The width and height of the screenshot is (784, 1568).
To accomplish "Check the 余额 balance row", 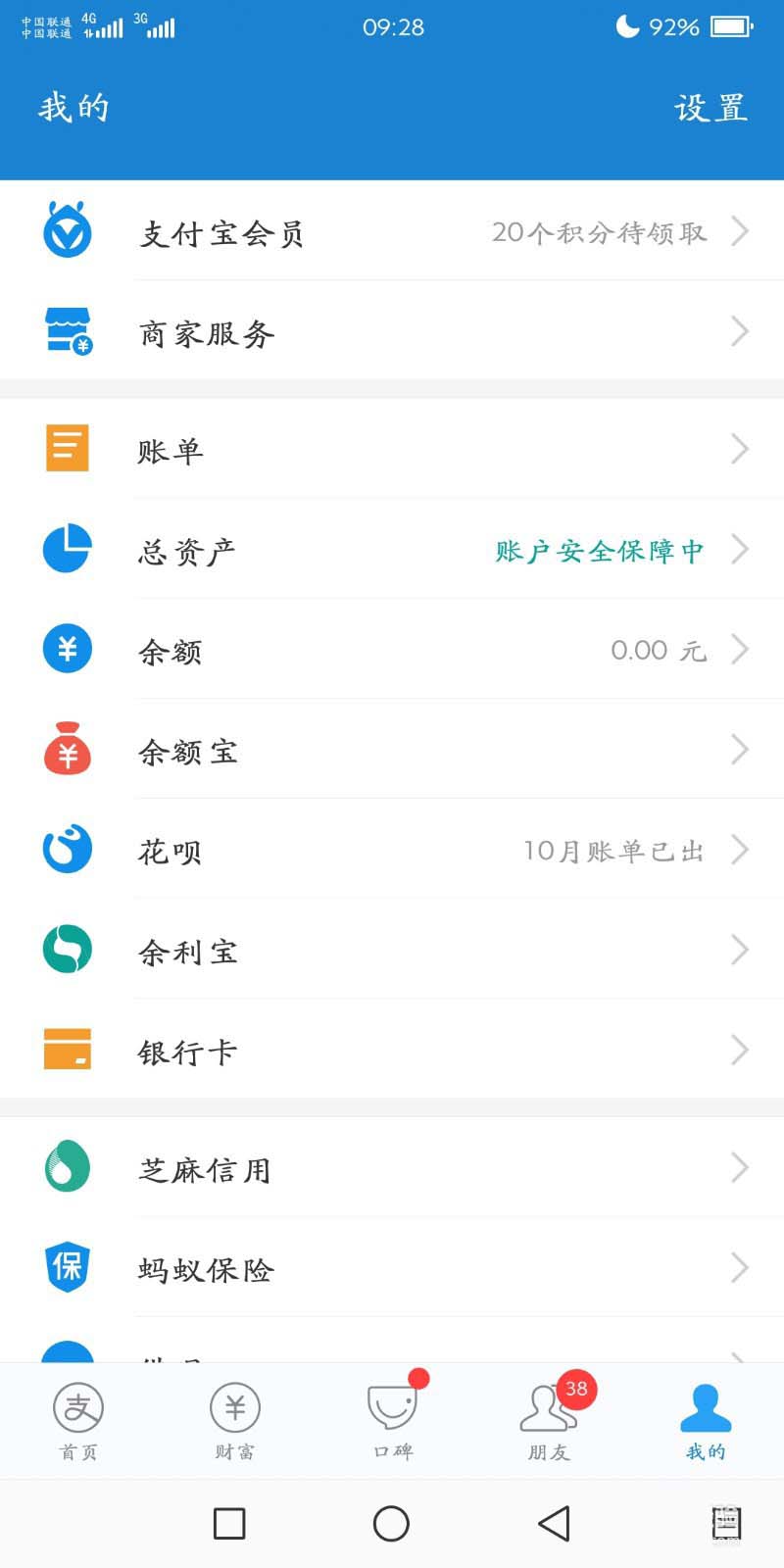I will coord(392,651).
